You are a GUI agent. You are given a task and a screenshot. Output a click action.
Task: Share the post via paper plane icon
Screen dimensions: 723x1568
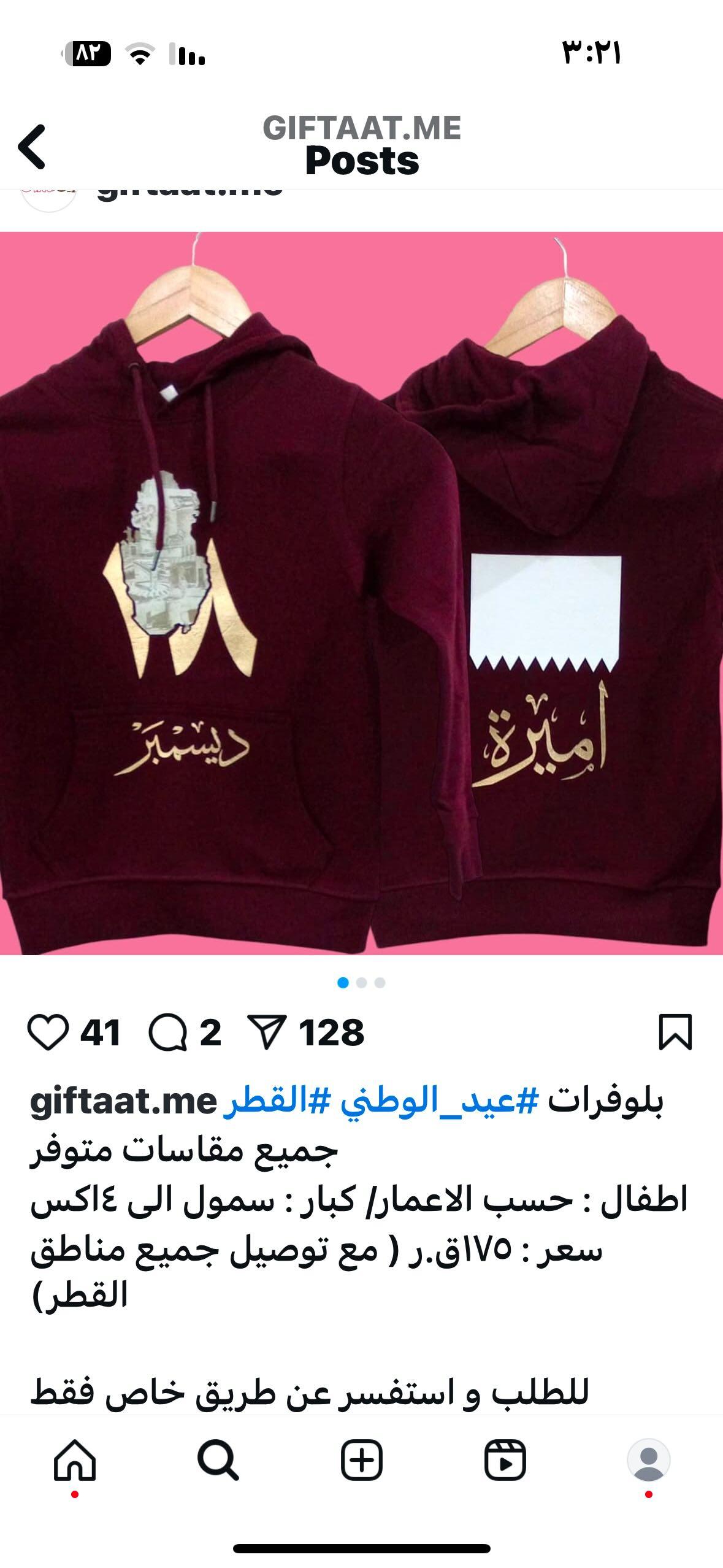tap(266, 1032)
